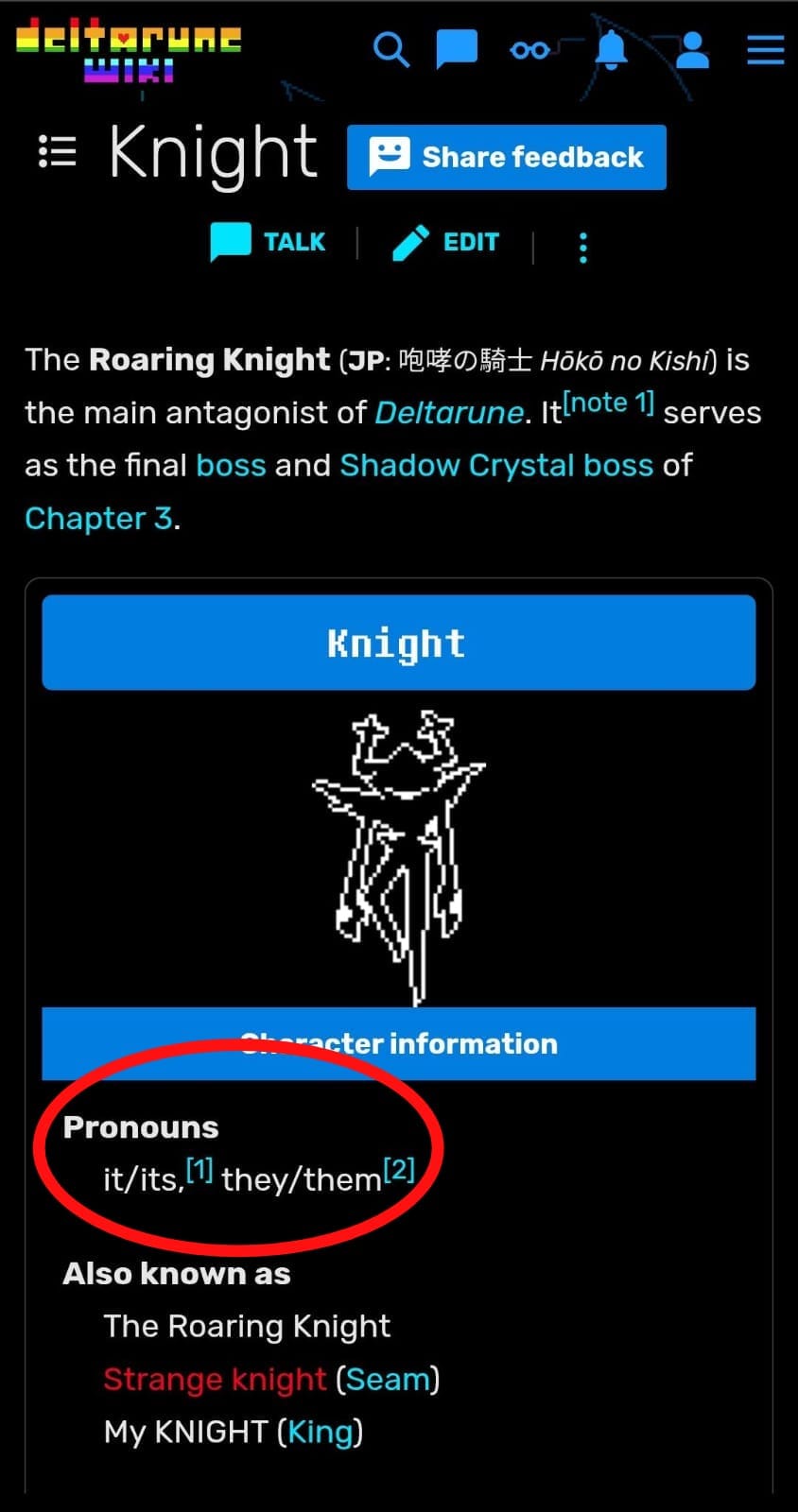Viewport: 798px width, 1512px height.
Task: Open the boss link
Action: coord(231,465)
